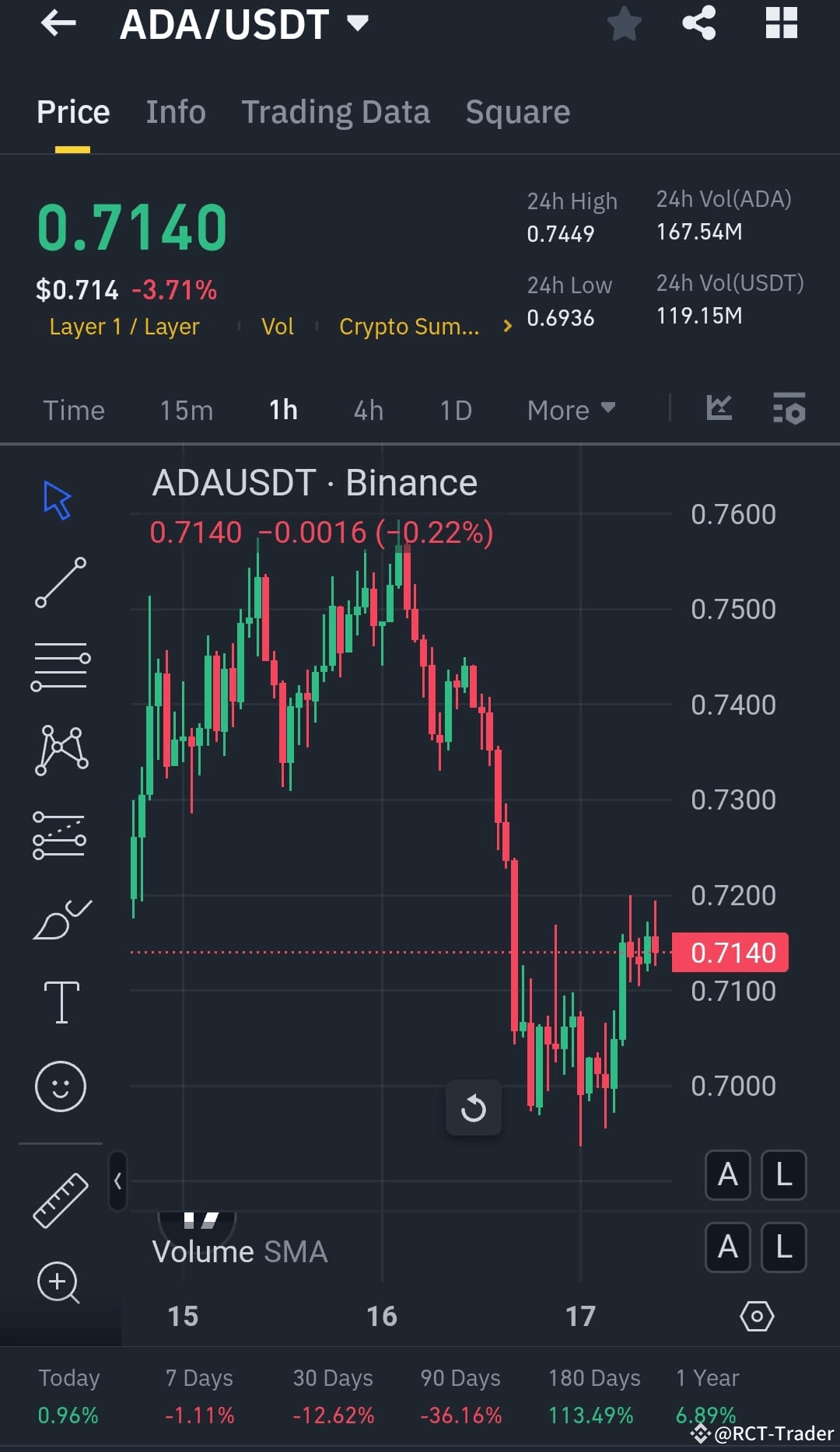
Task: Switch to the Trading Data tab
Action: tap(336, 111)
